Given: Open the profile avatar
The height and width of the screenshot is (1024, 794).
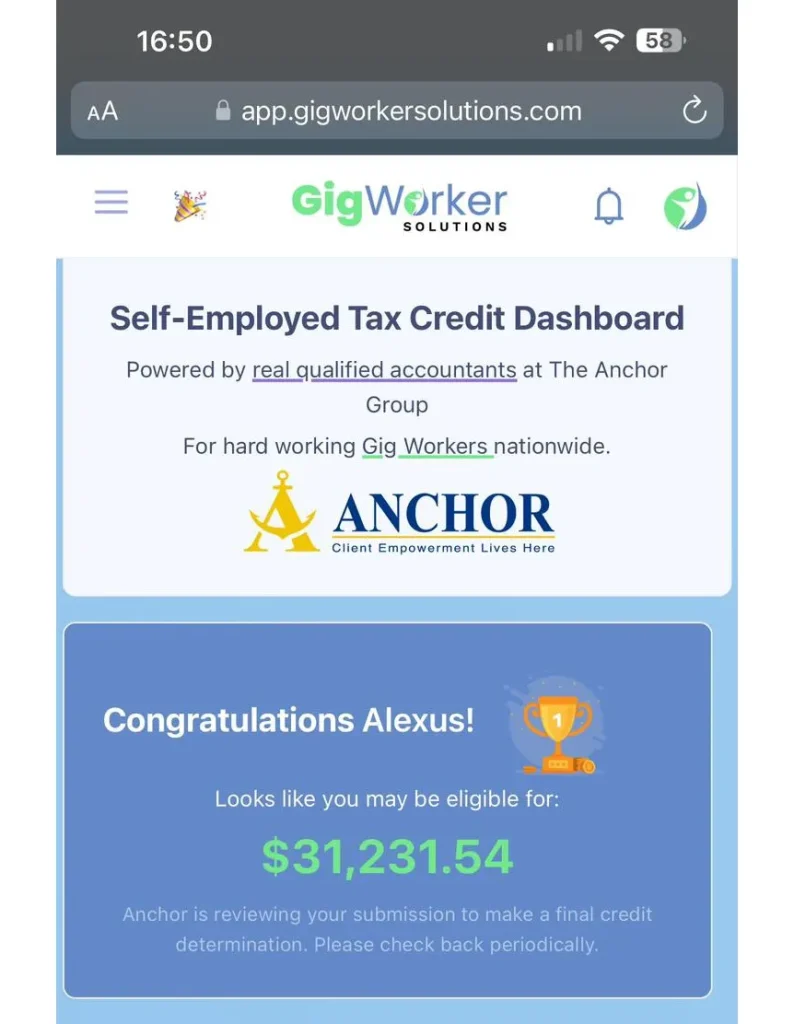Looking at the screenshot, I should tap(685, 206).
